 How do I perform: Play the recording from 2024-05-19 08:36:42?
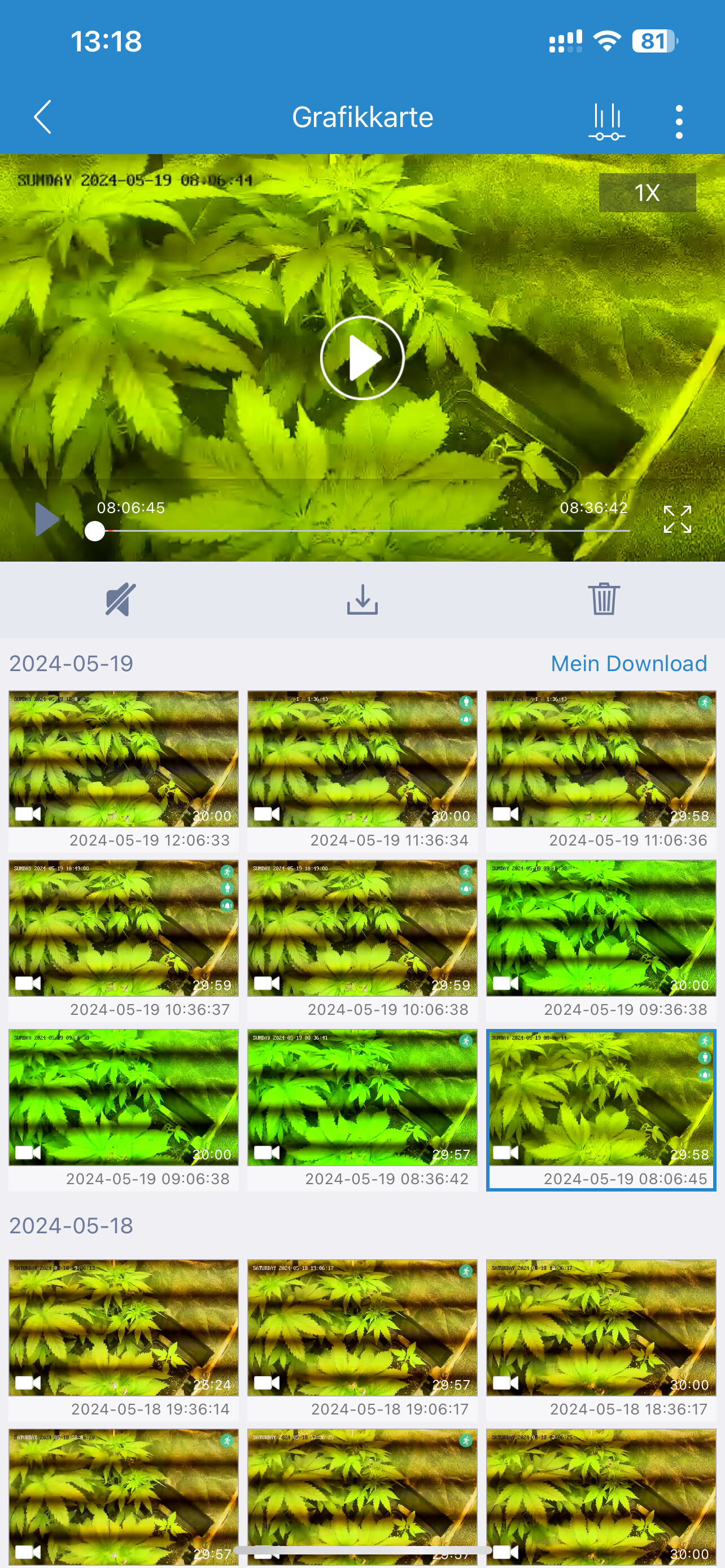(362, 1097)
